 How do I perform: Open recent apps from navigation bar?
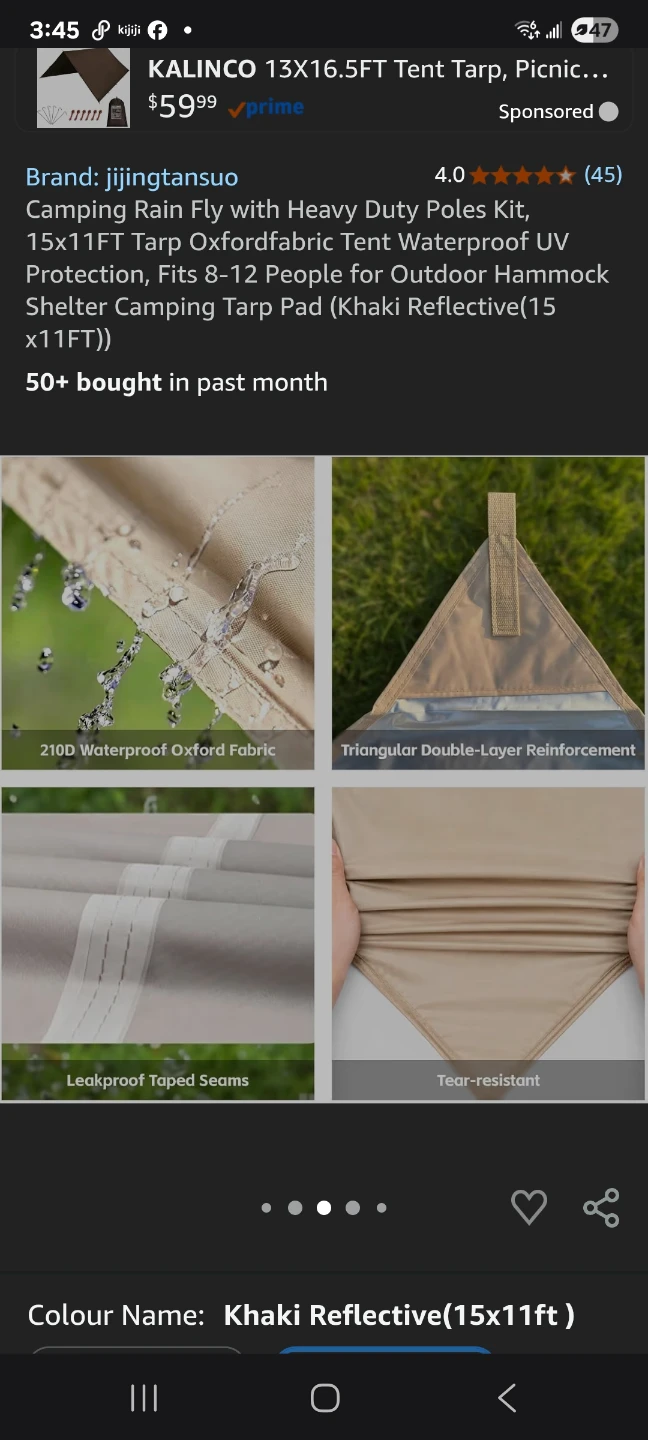(144, 1397)
